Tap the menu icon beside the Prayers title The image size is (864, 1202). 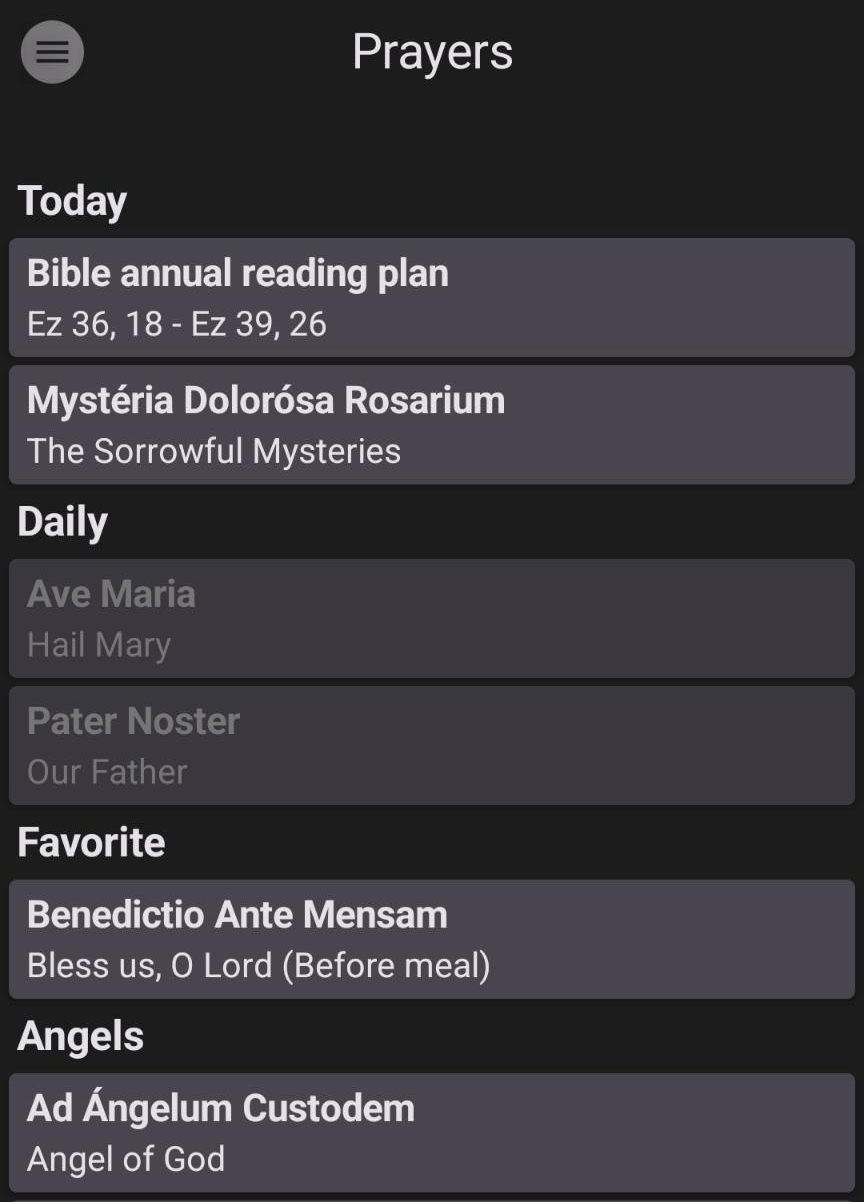(x=51, y=52)
